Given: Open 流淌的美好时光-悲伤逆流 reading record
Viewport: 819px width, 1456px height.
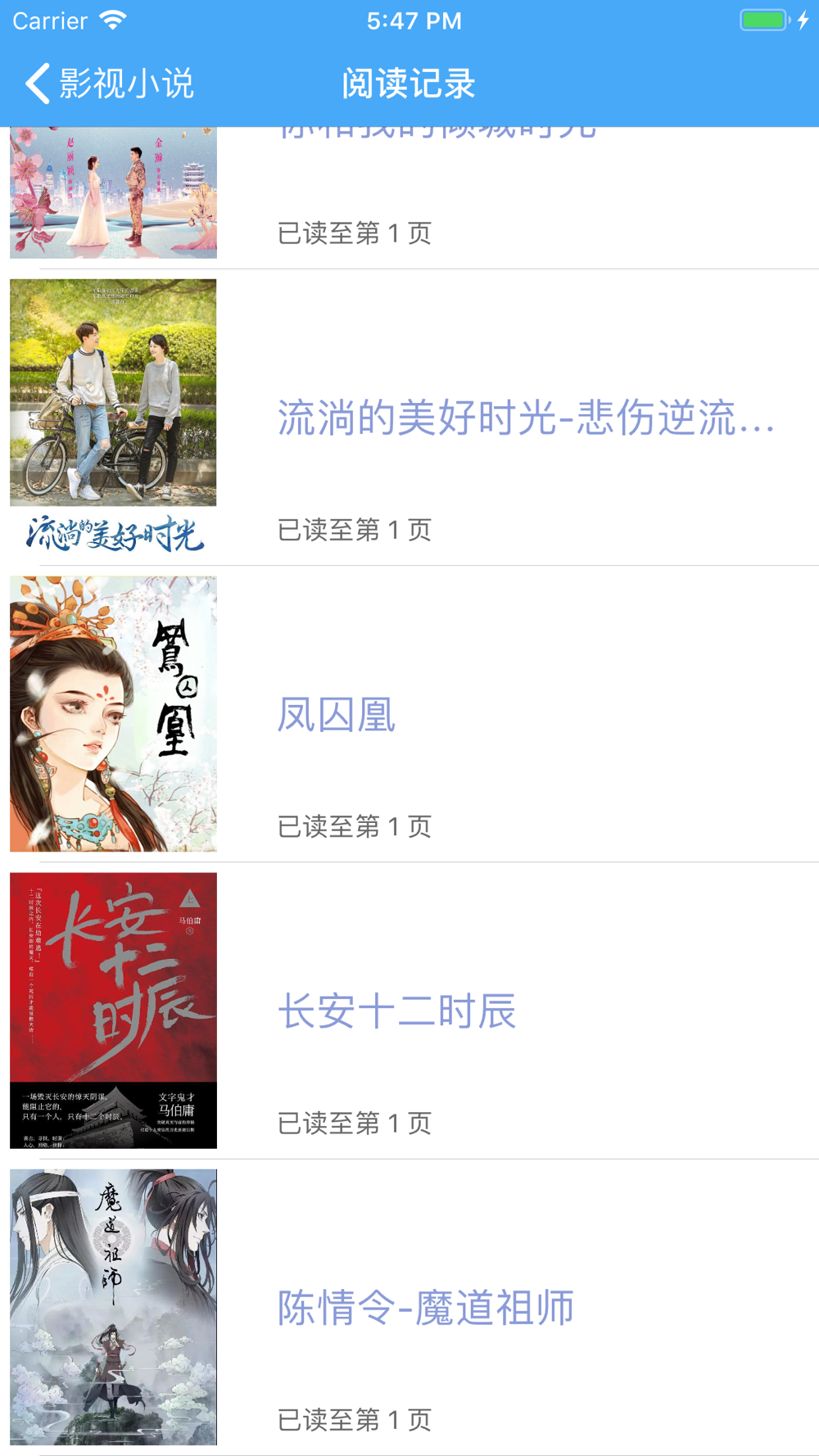Looking at the screenshot, I should pos(409,418).
